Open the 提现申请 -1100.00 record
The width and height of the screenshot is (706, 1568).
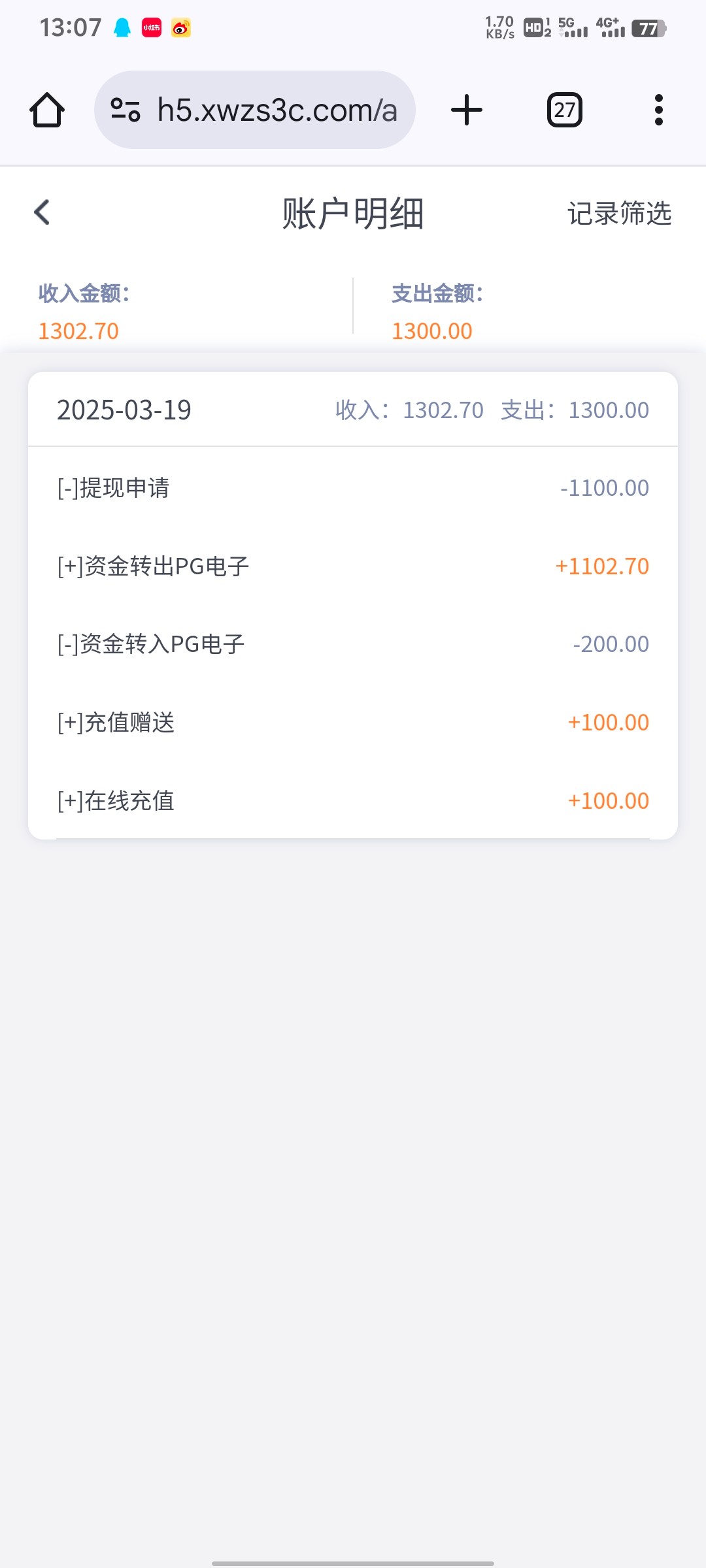[353, 488]
